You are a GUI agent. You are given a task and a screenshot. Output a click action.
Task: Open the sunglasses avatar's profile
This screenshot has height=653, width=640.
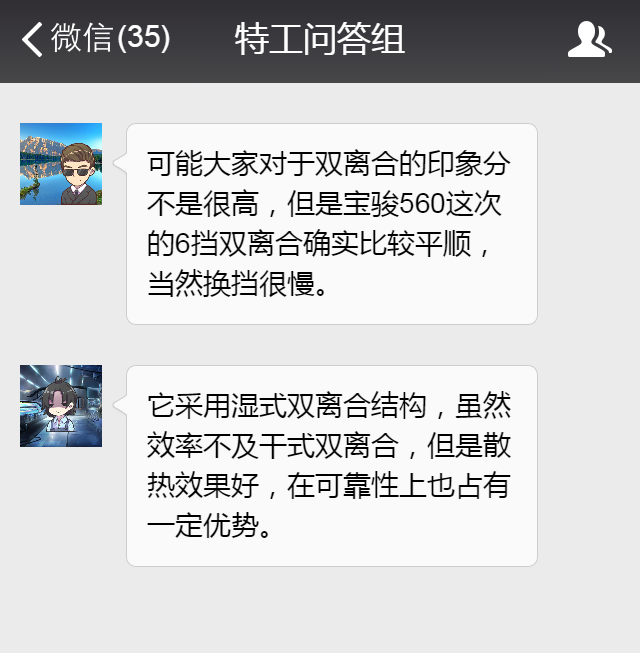coord(61,164)
